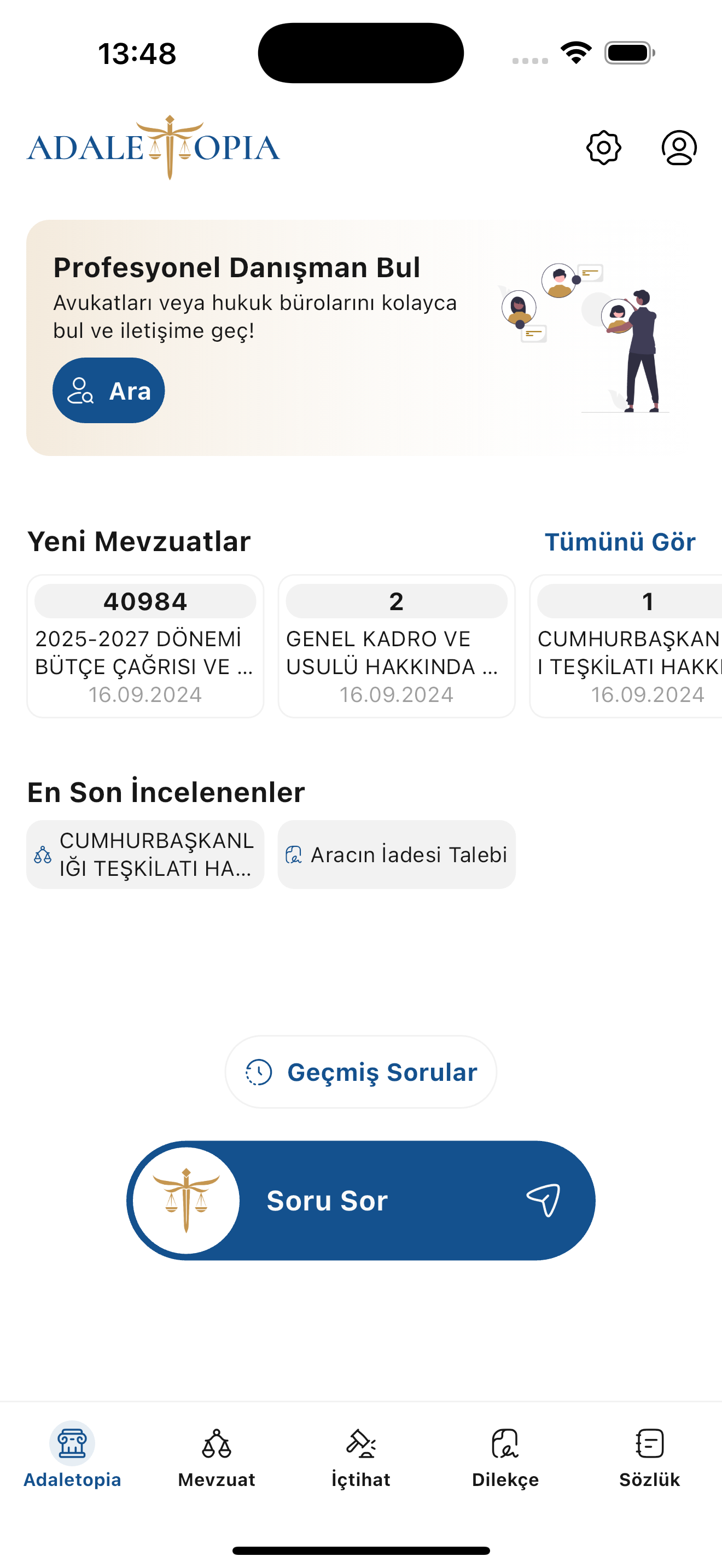The image size is (722, 1568).
Task: Open GENEL KADRO VE USULÜ card
Action: [x=395, y=645]
